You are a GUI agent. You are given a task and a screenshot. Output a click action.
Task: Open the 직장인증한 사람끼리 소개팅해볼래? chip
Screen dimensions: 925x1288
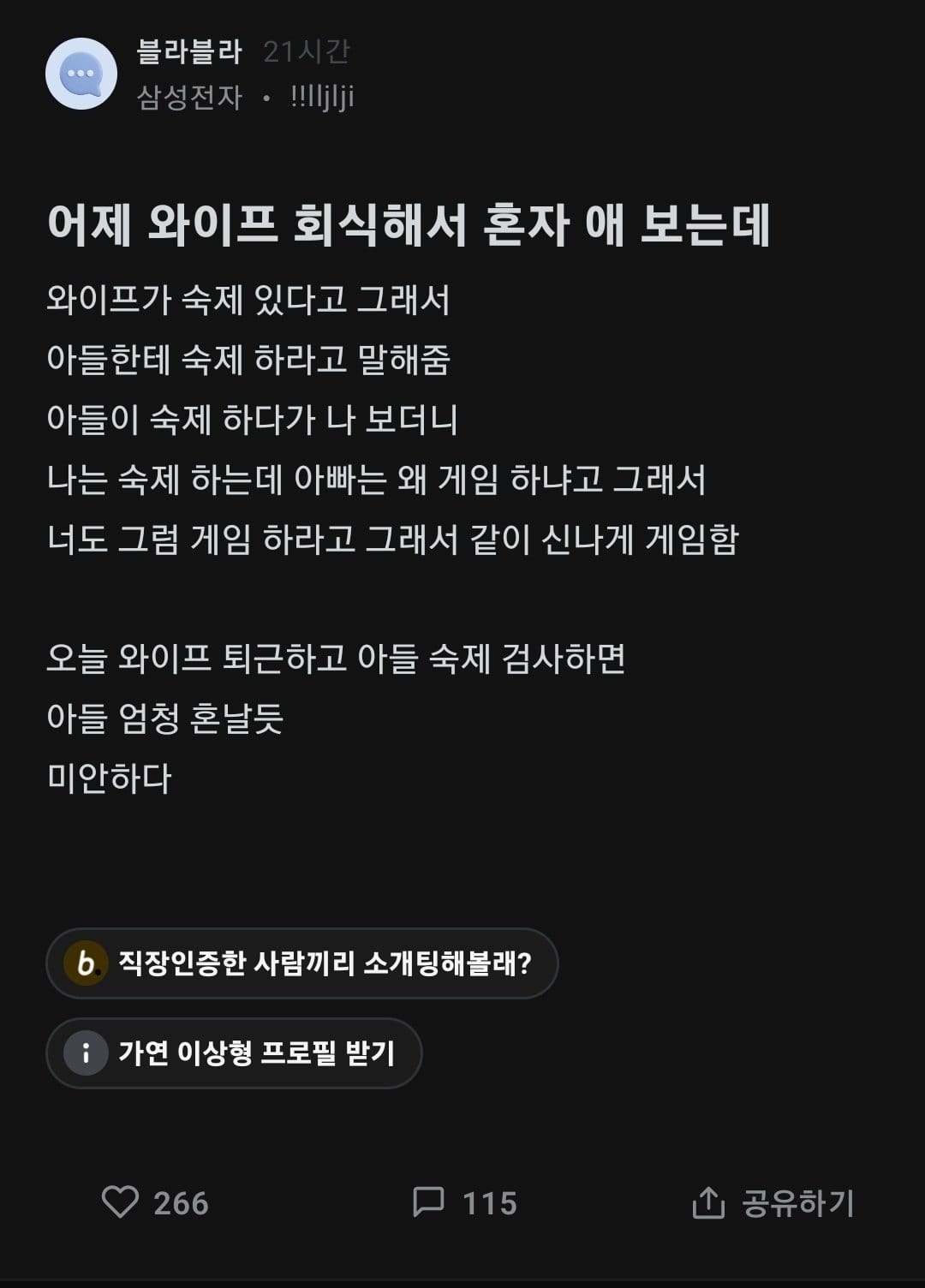[301, 963]
